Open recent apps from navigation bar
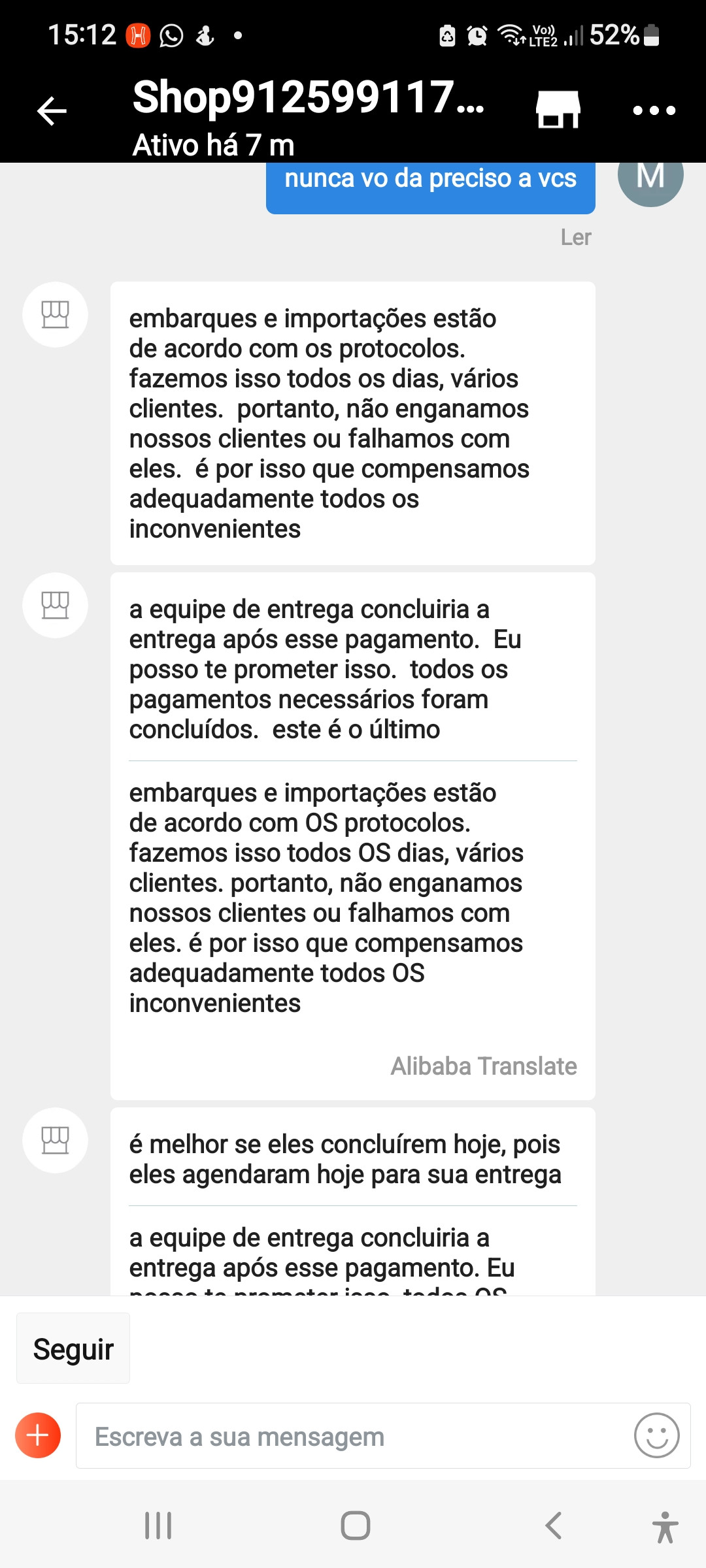Image resolution: width=706 pixels, height=1568 pixels. point(158,1526)
